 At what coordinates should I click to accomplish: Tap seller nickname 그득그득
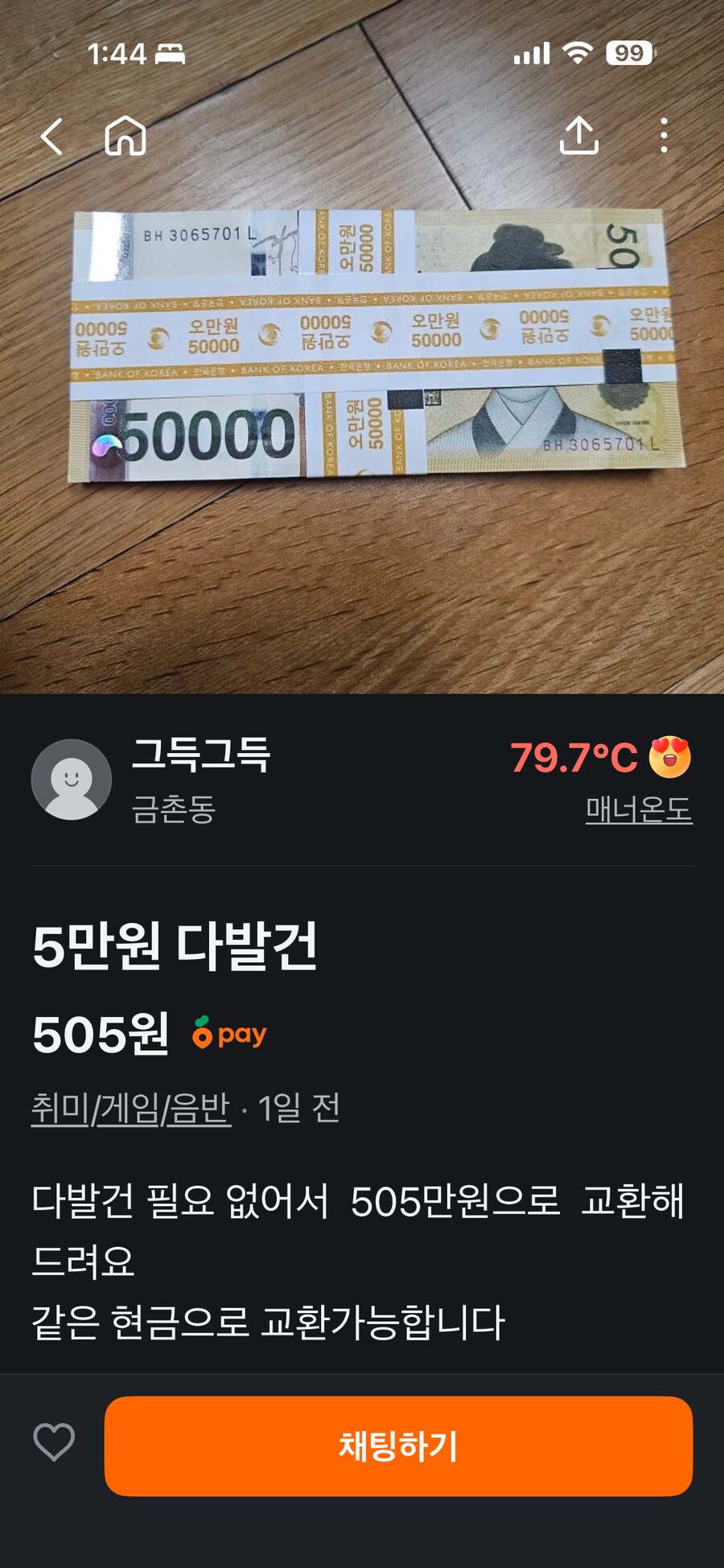point(199,754)
